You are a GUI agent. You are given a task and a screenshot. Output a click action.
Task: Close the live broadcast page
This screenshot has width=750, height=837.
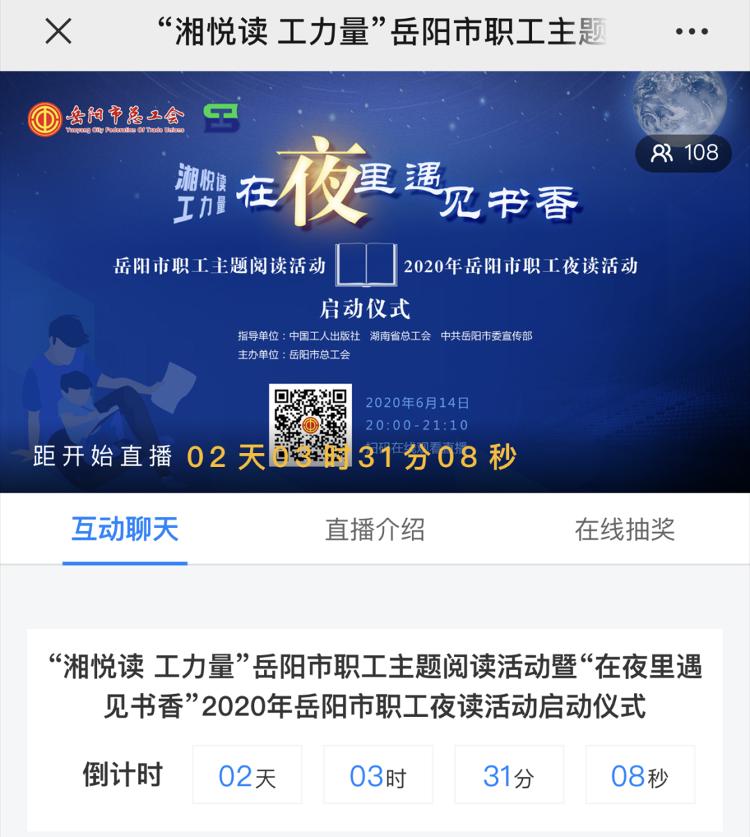(58, 32)
